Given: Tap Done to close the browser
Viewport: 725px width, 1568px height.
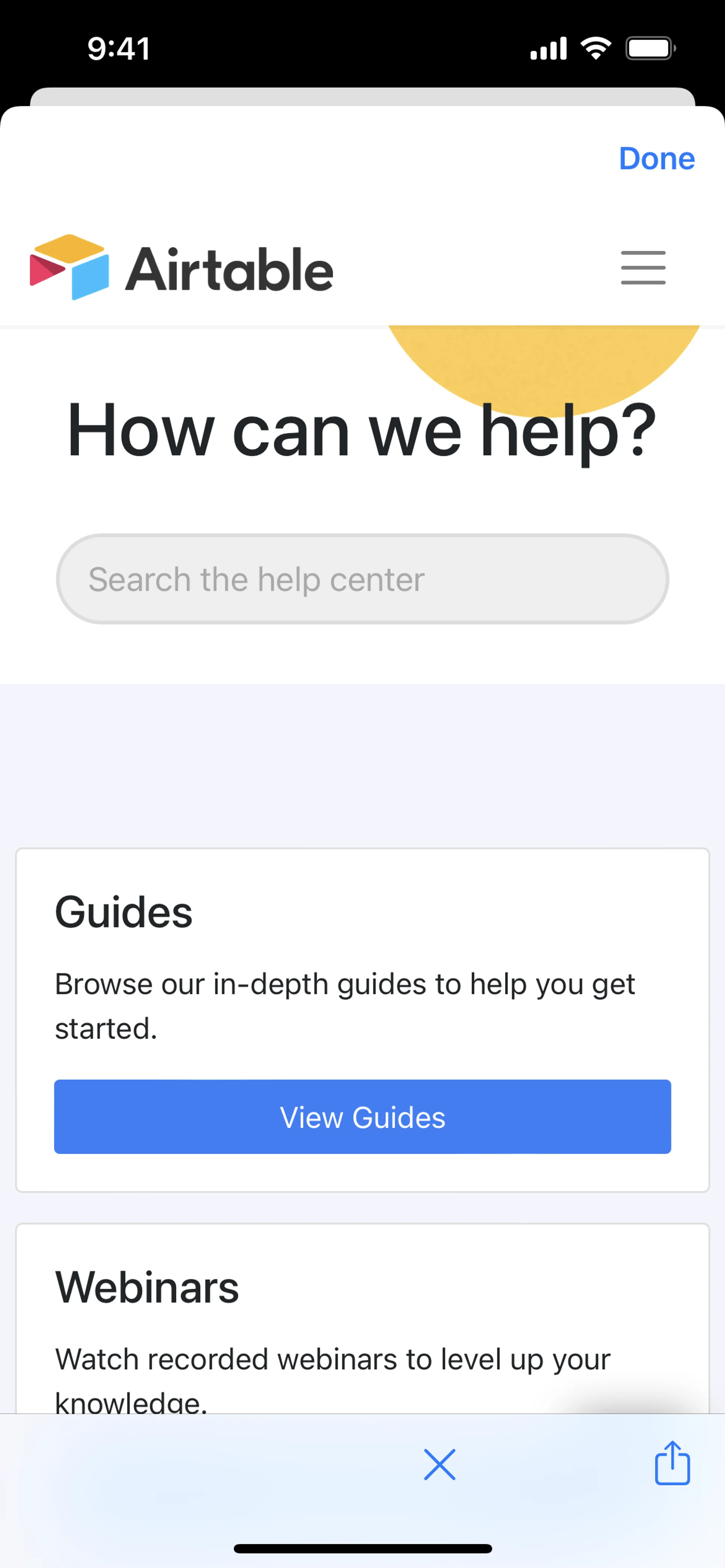Looking at the screenshot, I should point(656,159).
